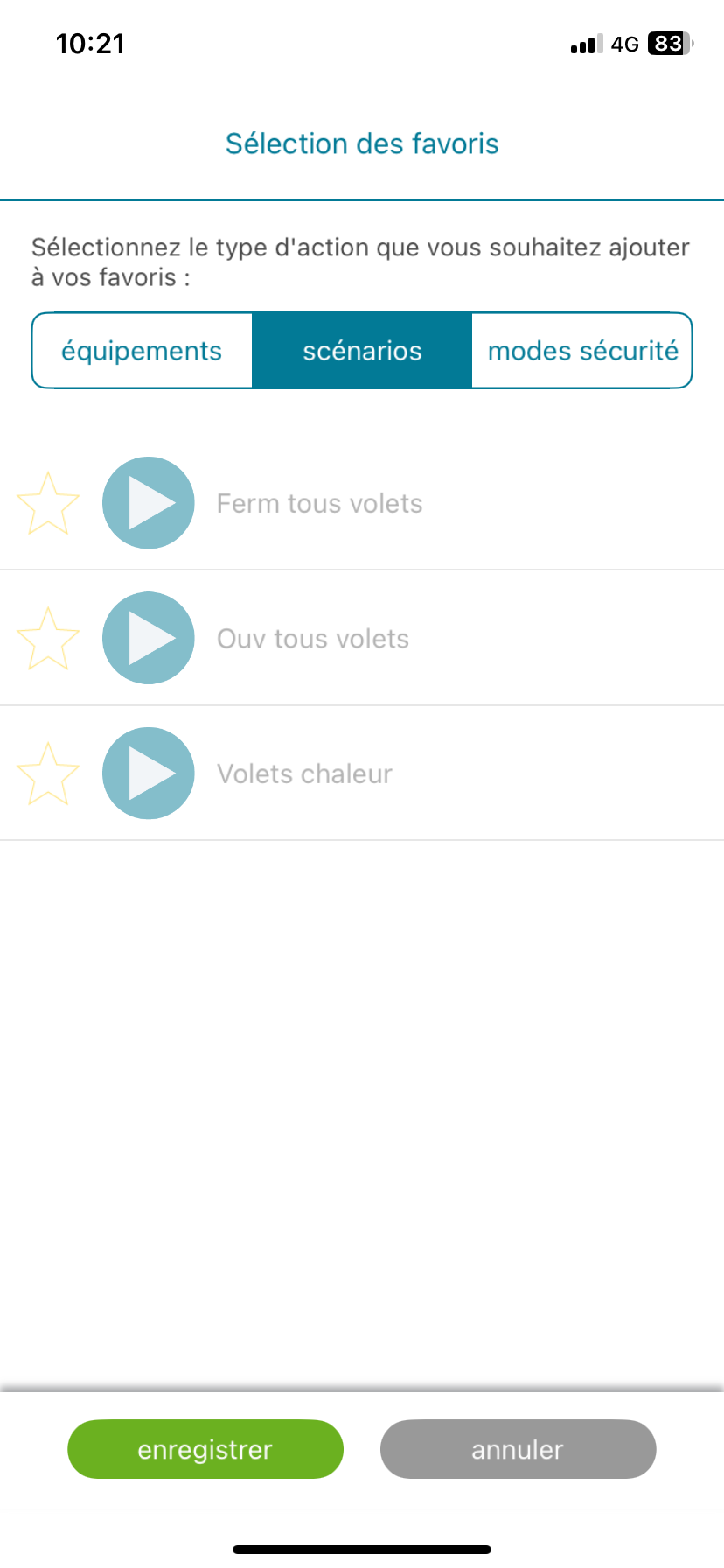This screenshot has height=1568, width=724.
Task: Switch to the équipements tab
Action: click(x=142, y=351)
